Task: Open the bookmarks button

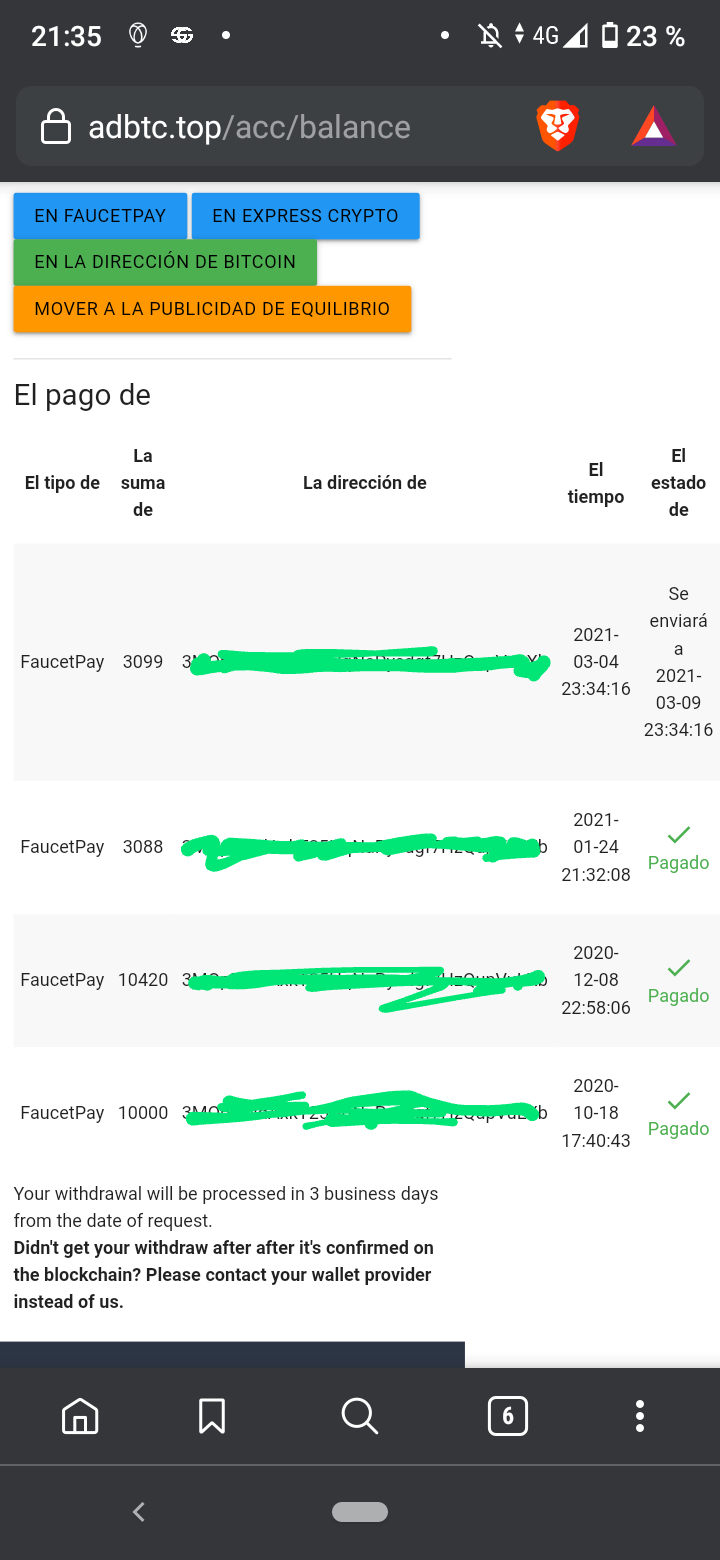Action: 212,1416
